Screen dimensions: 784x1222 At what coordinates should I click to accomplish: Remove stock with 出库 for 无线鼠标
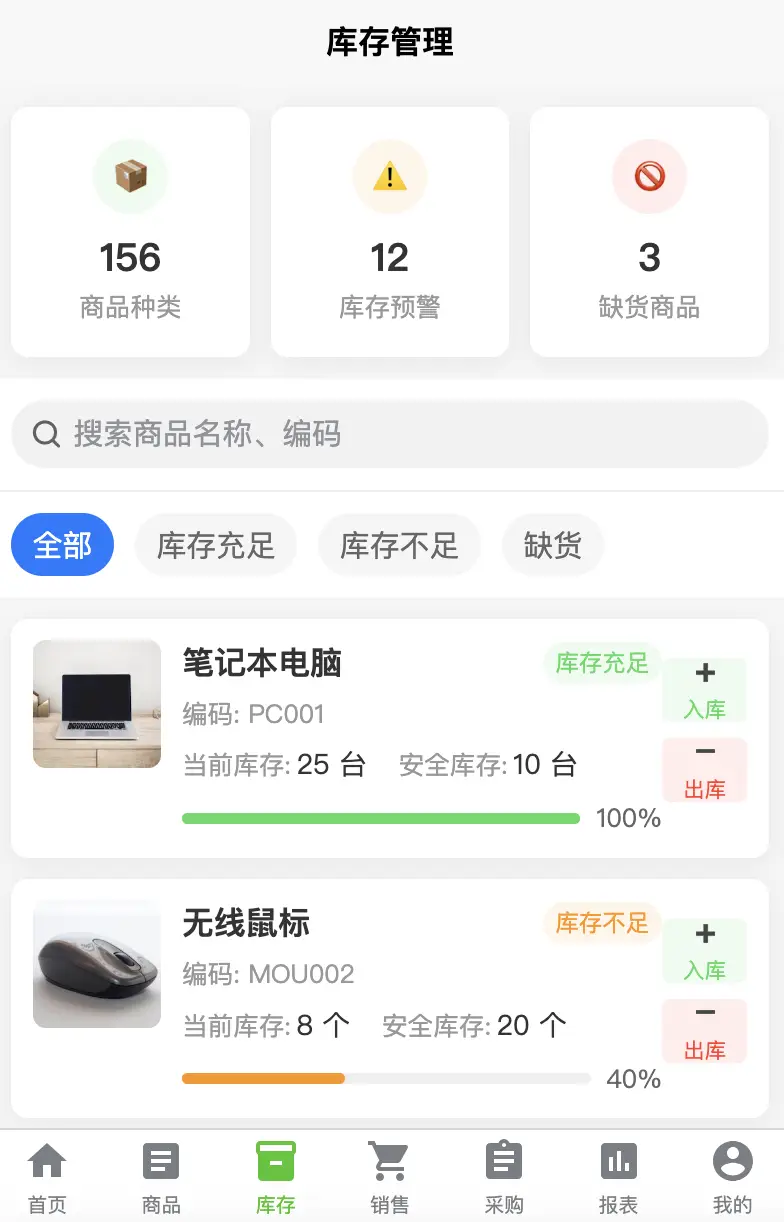point(705,1031)
